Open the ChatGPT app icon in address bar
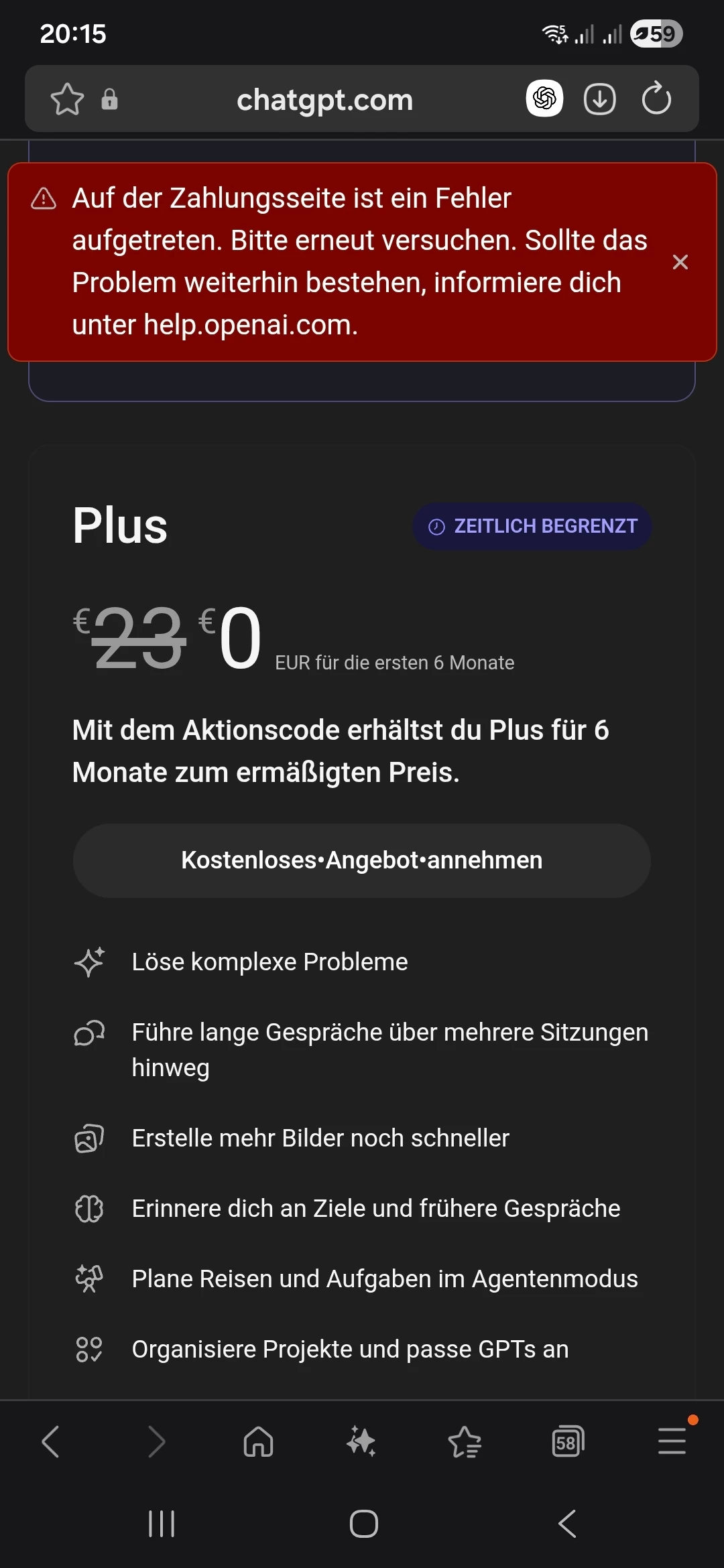 (544, 99)
